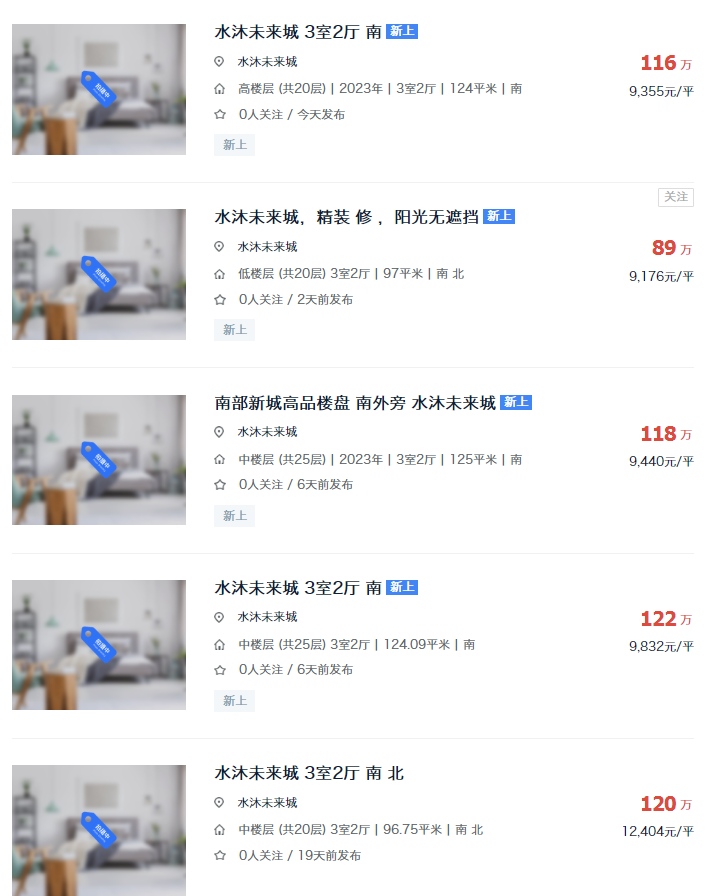Screen dimensions: 721x896
Task: View photo of the 116万 listing
Action: click(99, 89)
